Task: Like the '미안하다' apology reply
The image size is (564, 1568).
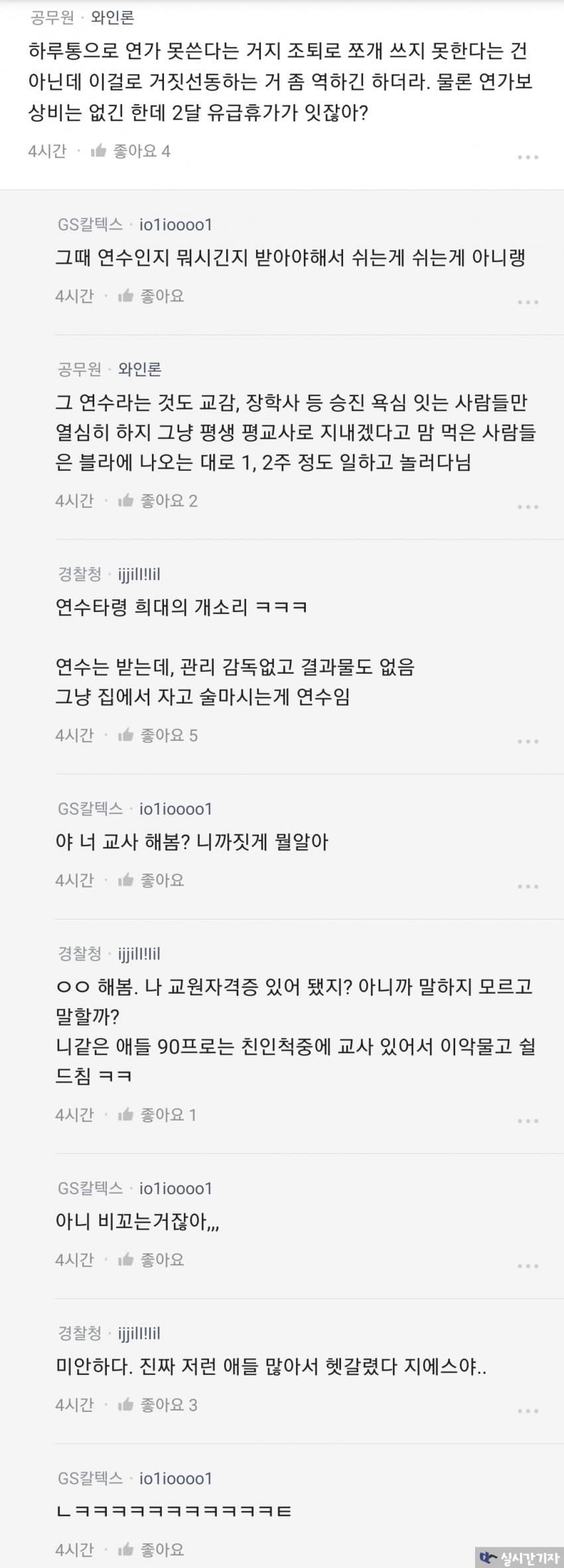Action: [157, 1405]
